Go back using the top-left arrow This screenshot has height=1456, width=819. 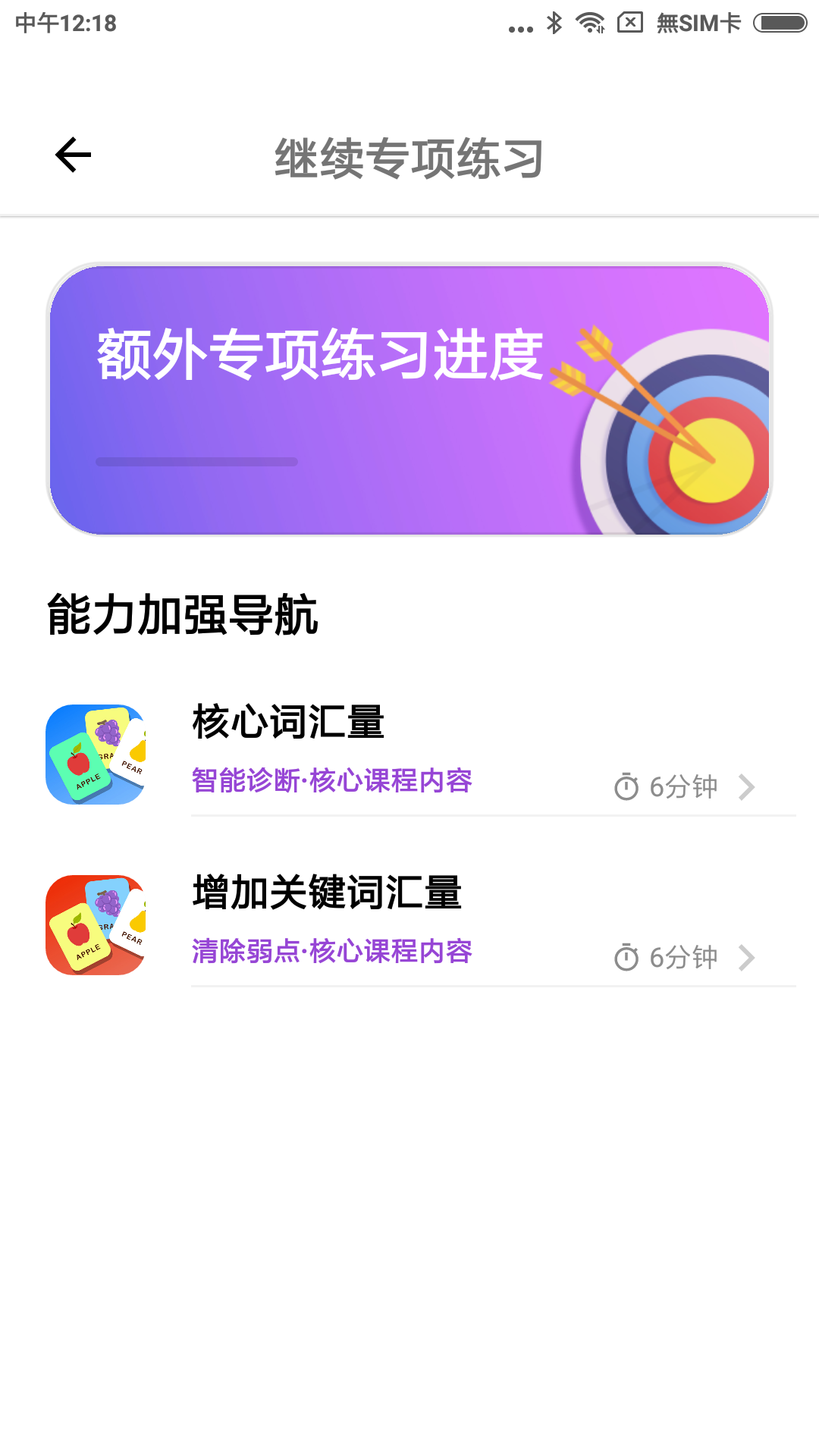pyautogui.click(x=73, y=155)
